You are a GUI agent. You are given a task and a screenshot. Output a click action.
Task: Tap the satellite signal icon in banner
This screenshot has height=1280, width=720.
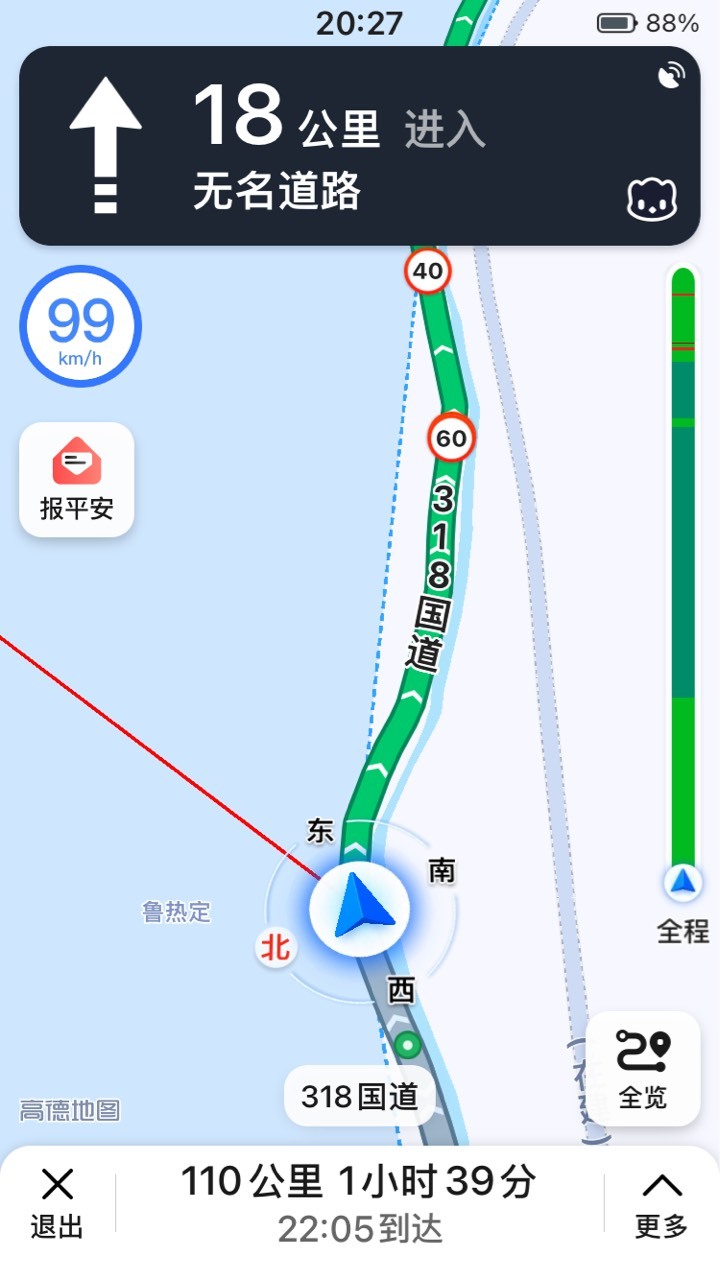pos(673,76)
